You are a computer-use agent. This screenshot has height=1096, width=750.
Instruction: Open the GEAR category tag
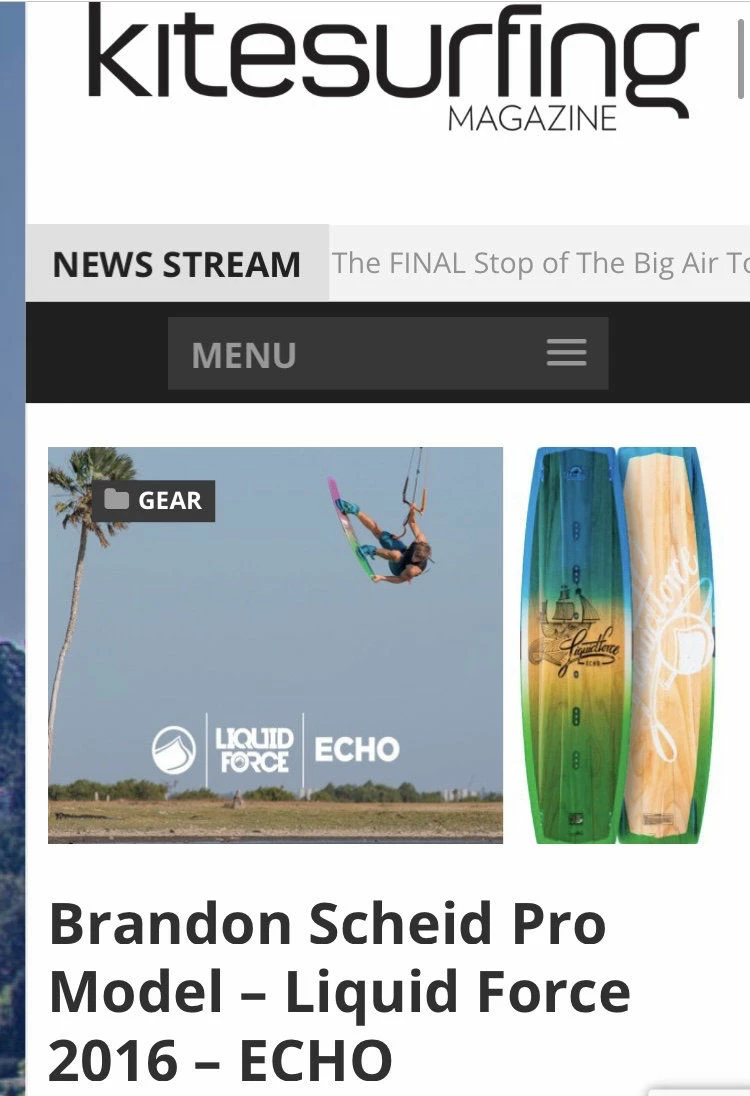154,500
